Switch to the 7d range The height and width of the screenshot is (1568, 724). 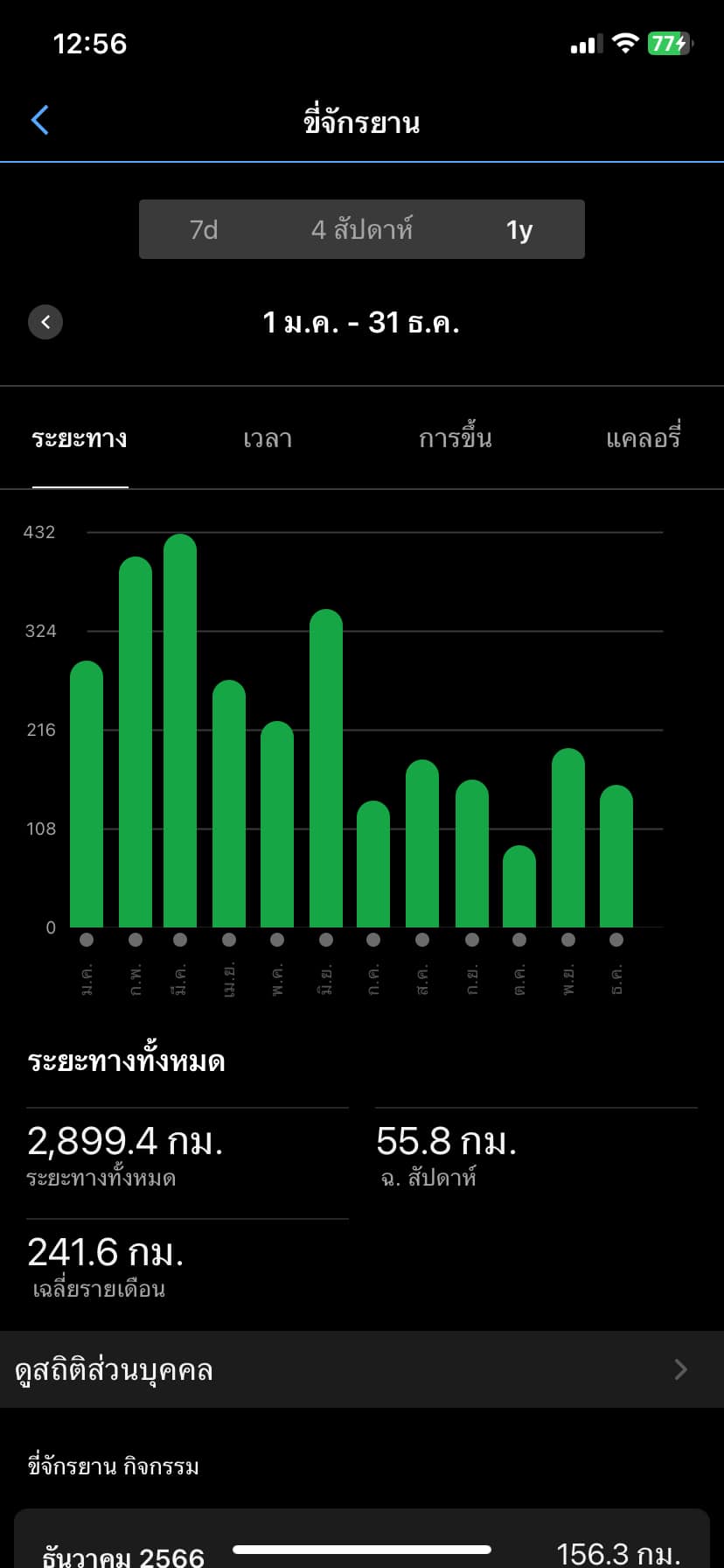point(204,229)
